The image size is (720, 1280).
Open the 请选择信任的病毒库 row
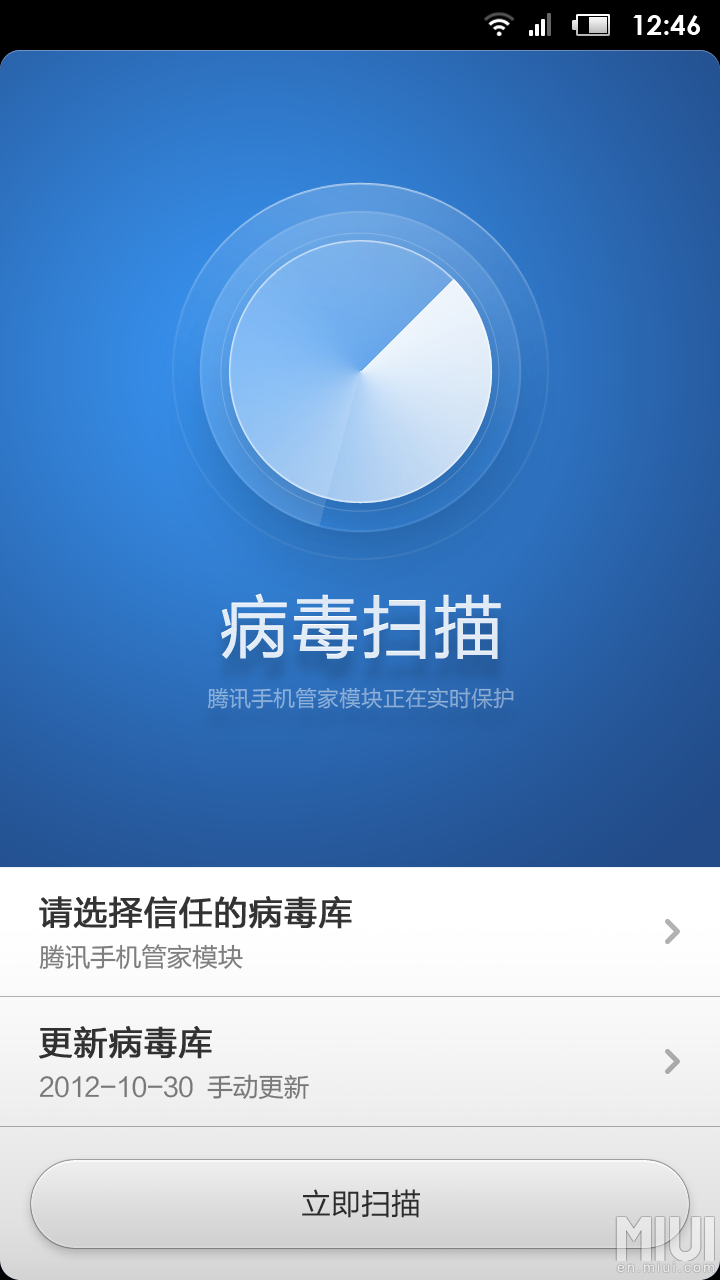[x=360, y=932]
